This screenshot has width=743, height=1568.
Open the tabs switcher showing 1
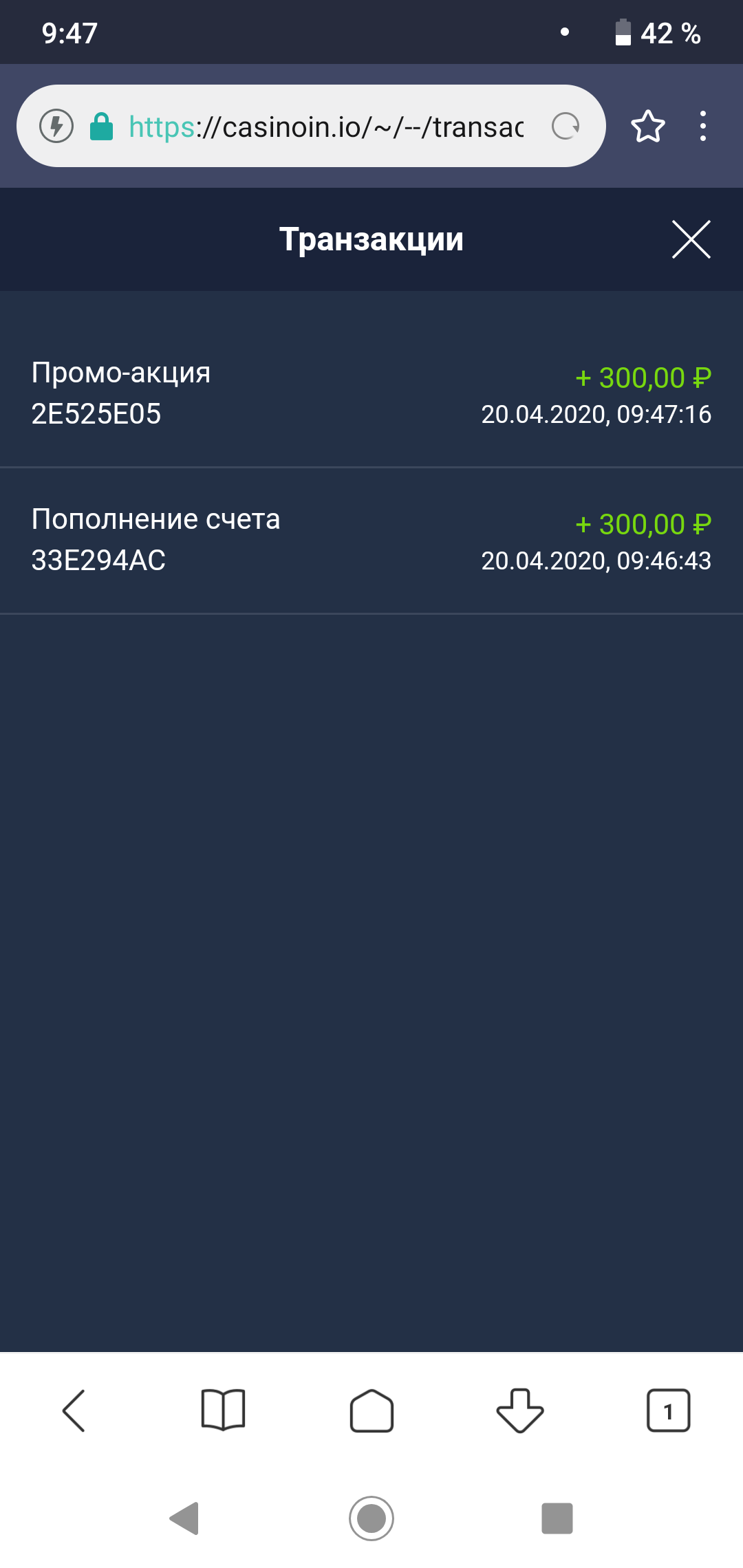(x=668, y=1411)
